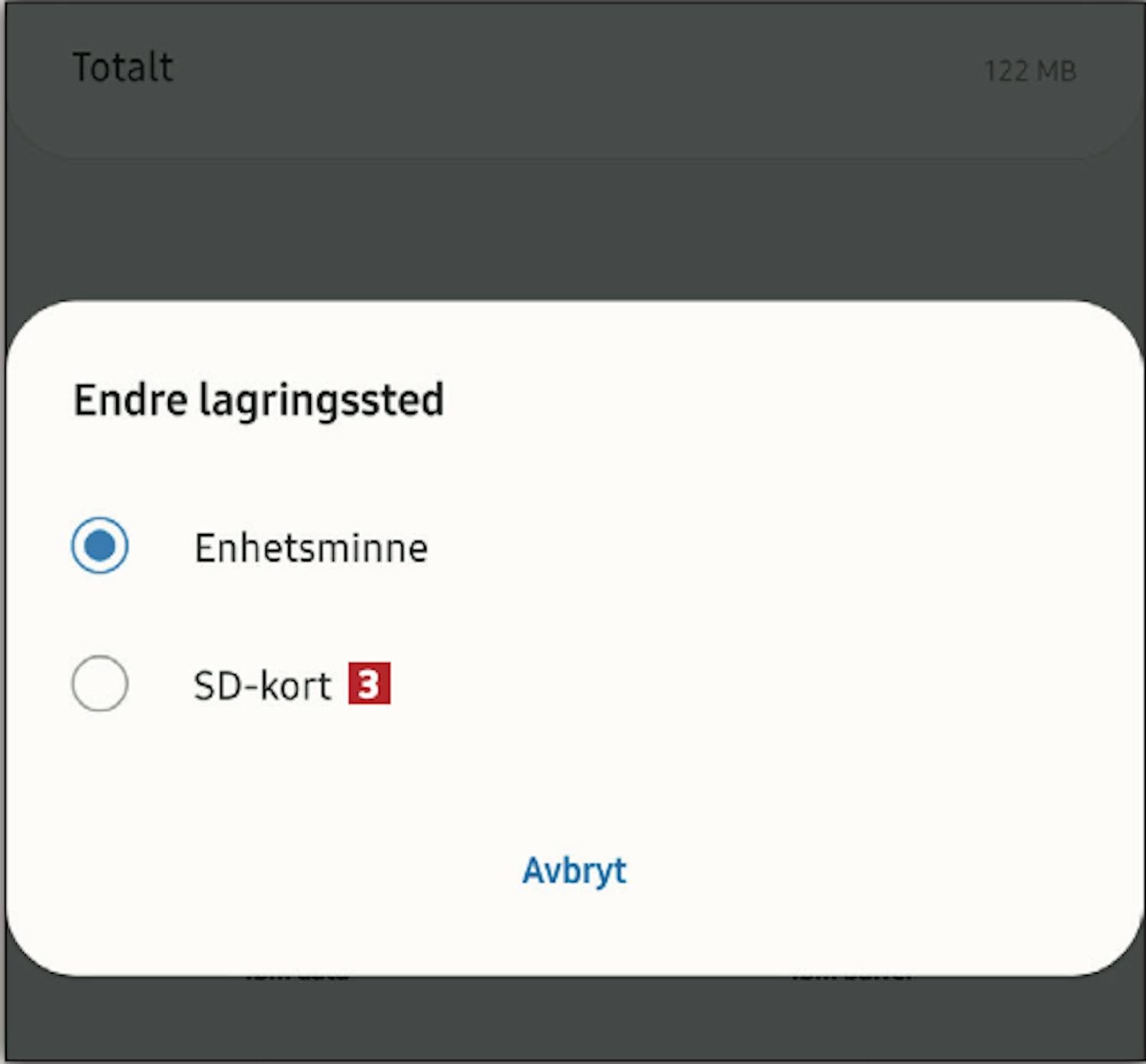Dismiss the dialog with Avbryt
Image resolution: width=1146 pixels, height=1064 pixels.
[574, 871]
